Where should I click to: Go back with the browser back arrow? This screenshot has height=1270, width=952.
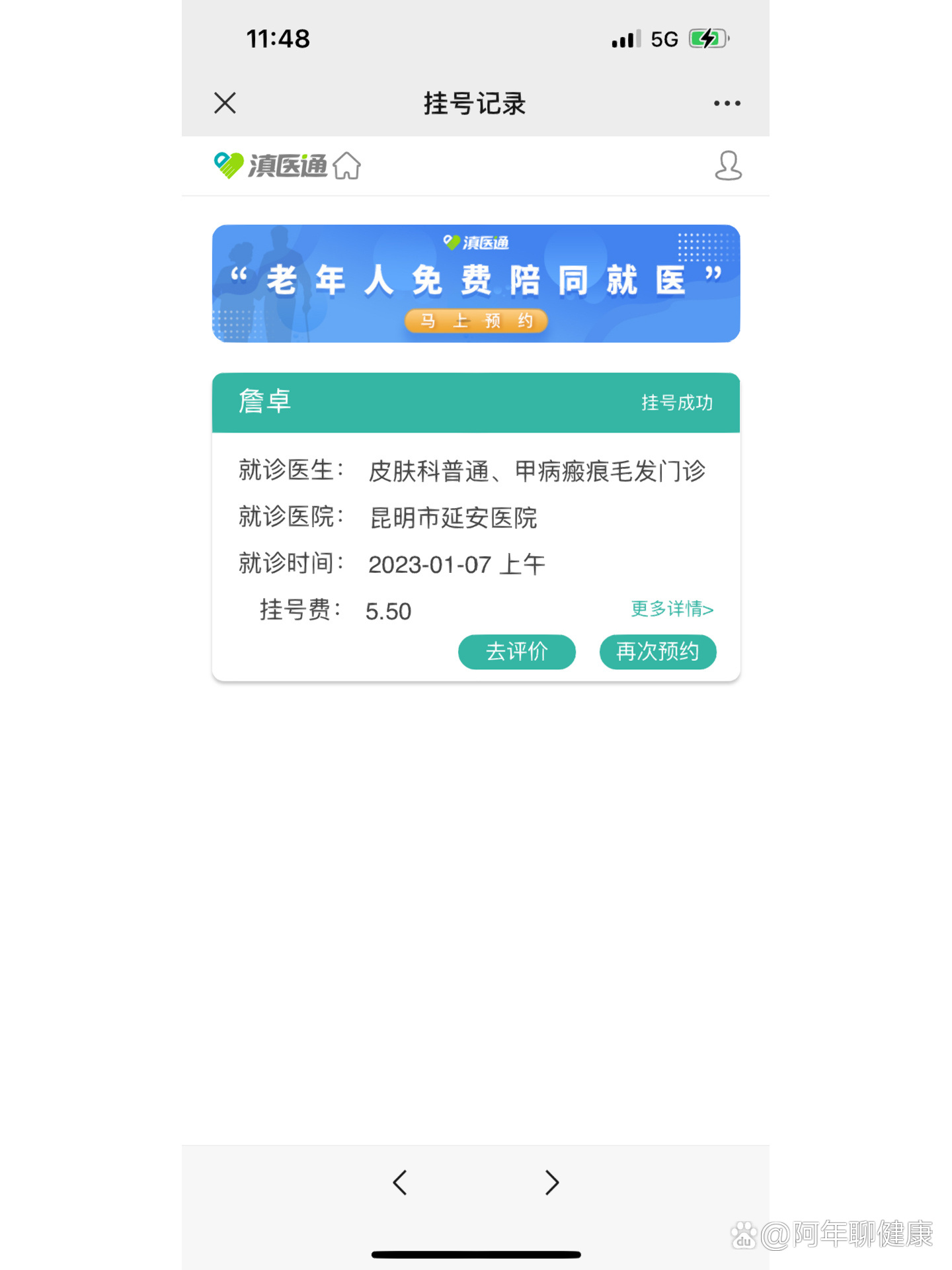click(x=399, y=1182)
